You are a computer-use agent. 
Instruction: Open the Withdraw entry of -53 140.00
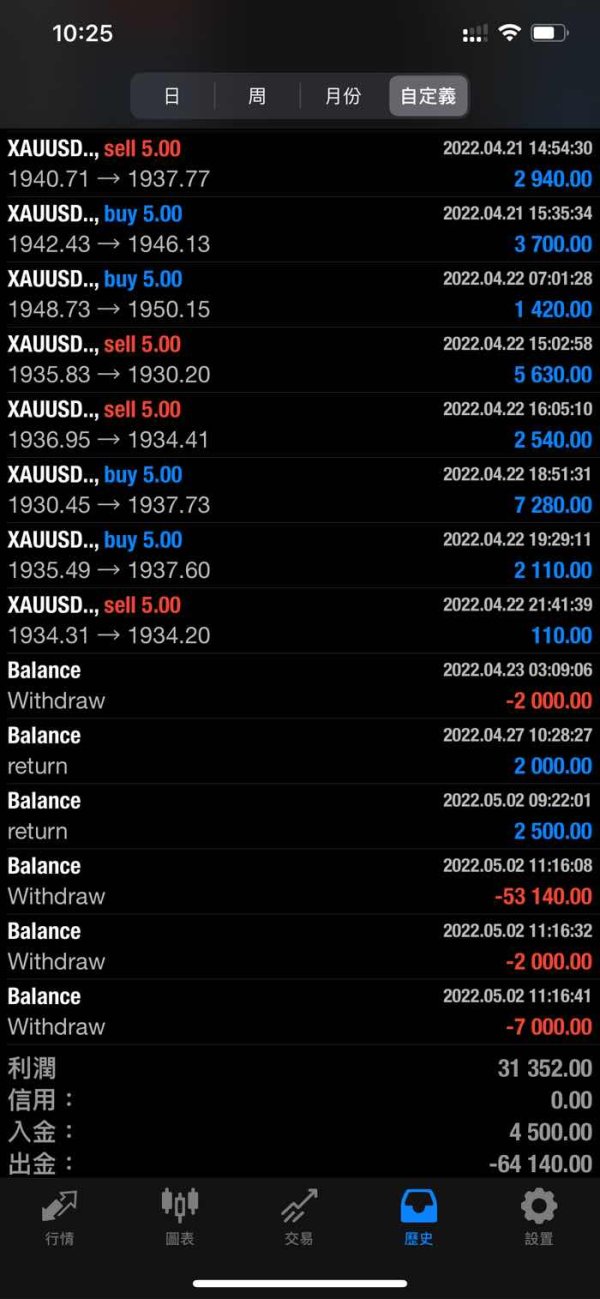point(300,881)
